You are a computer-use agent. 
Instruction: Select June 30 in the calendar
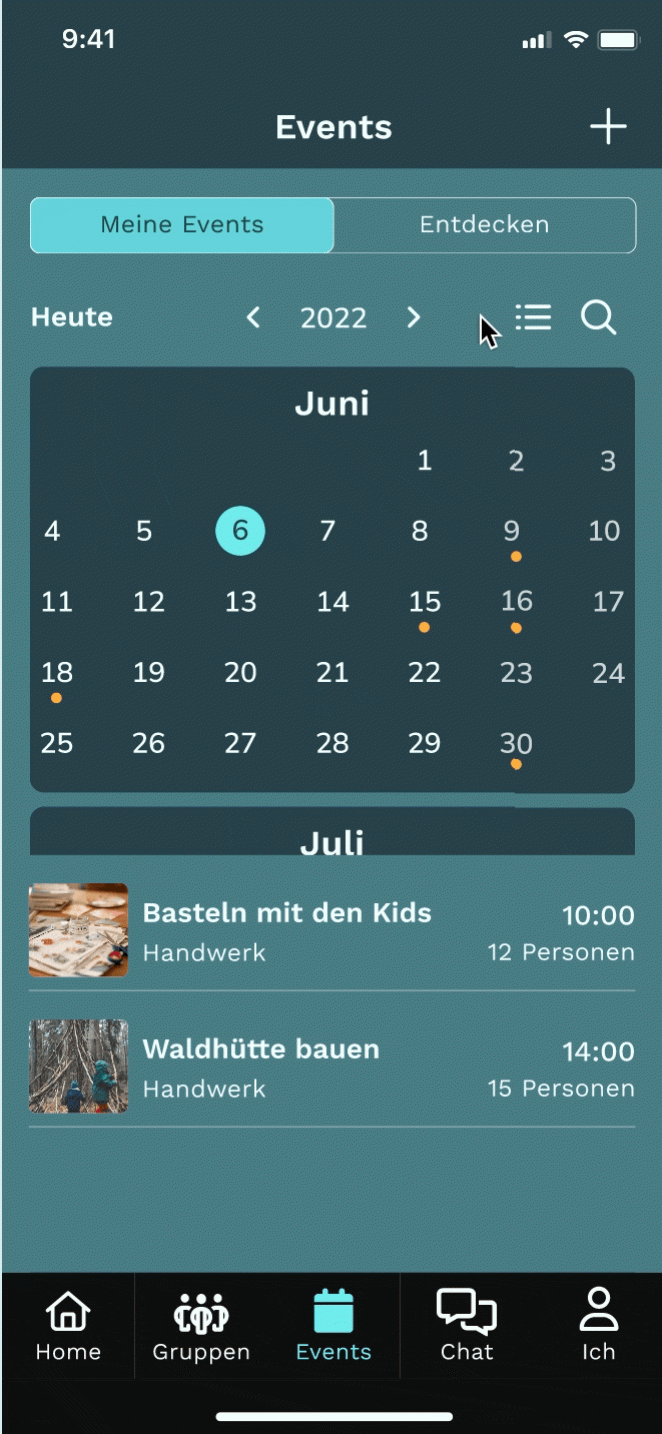tap(516, 743)
